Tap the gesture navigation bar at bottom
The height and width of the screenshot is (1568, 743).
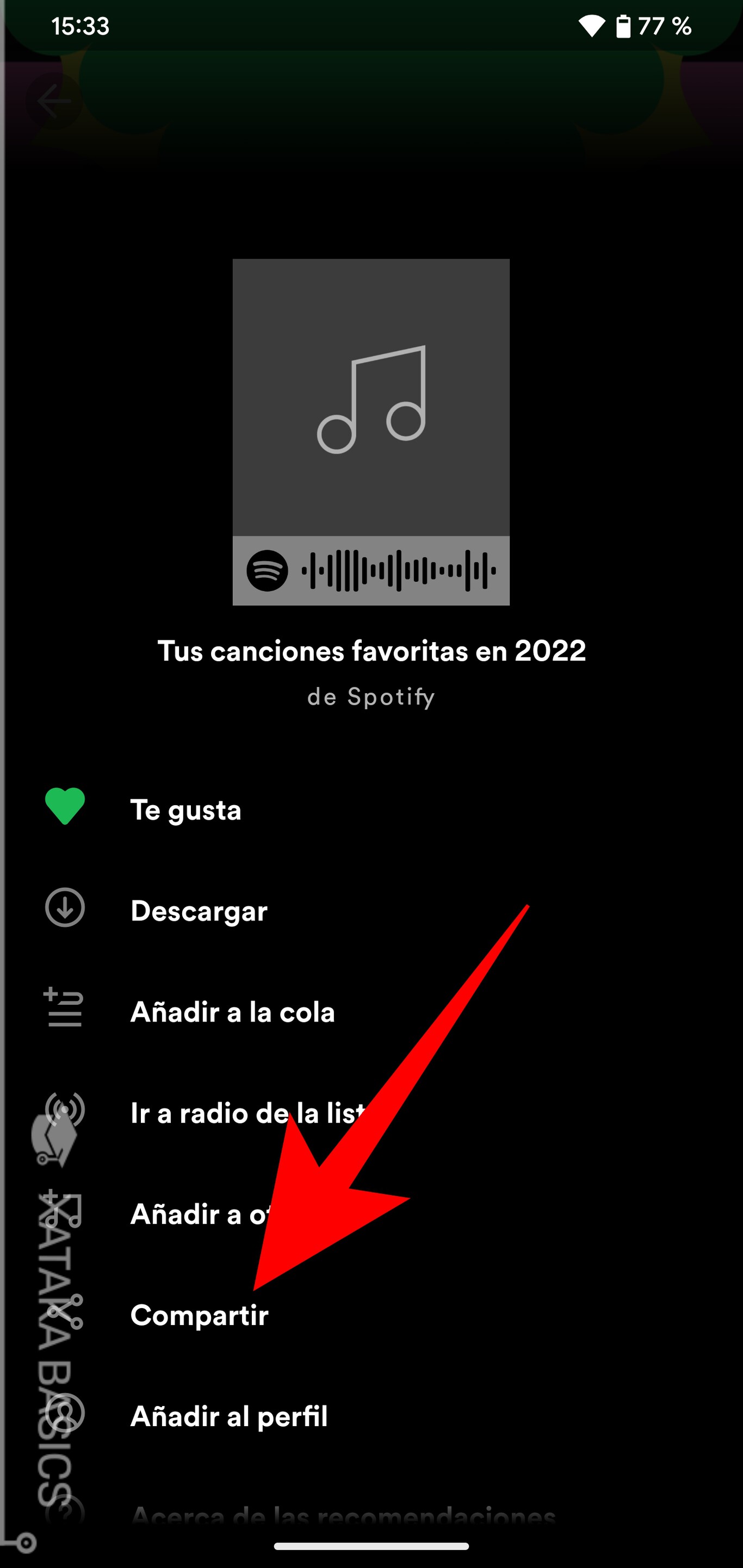pos(371,1547)
